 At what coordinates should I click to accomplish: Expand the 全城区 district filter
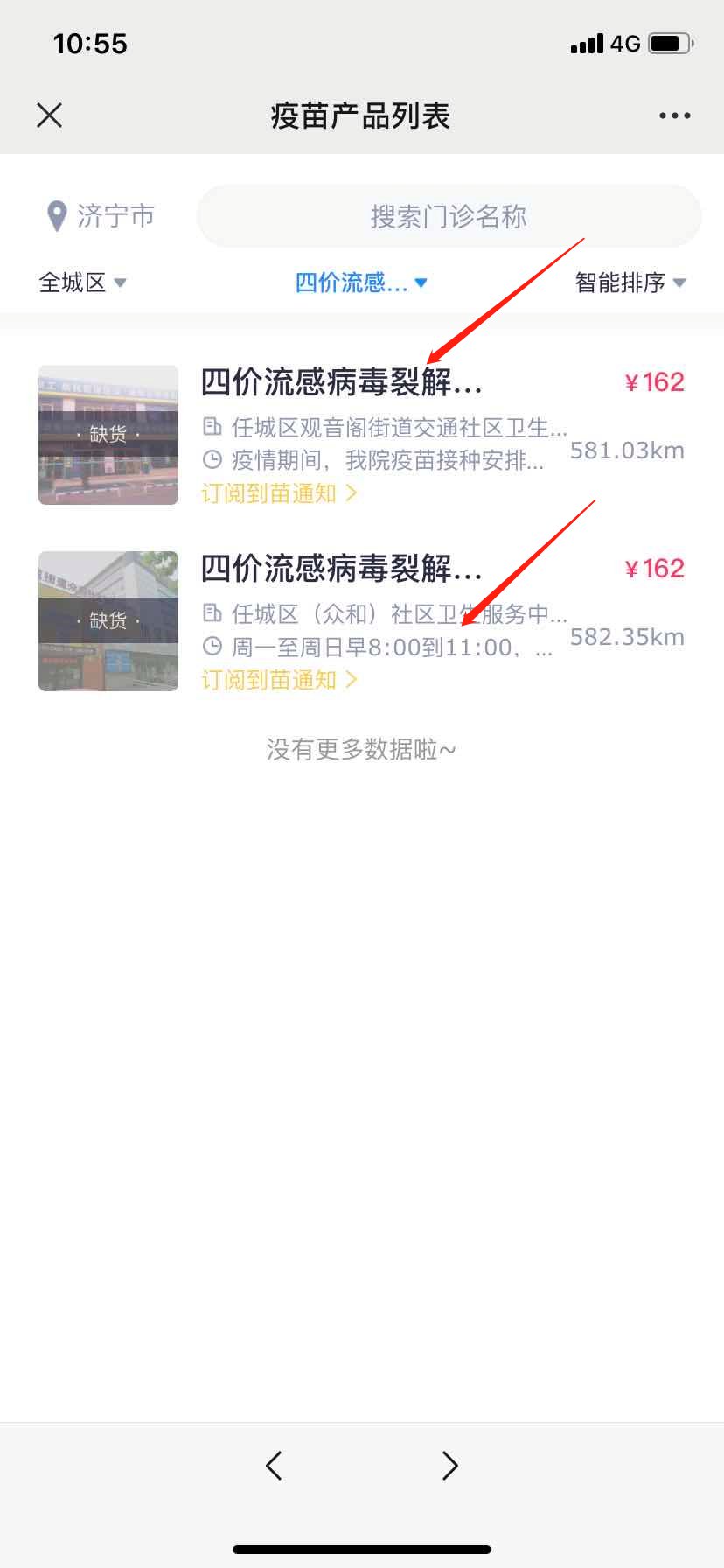point(83,283)
